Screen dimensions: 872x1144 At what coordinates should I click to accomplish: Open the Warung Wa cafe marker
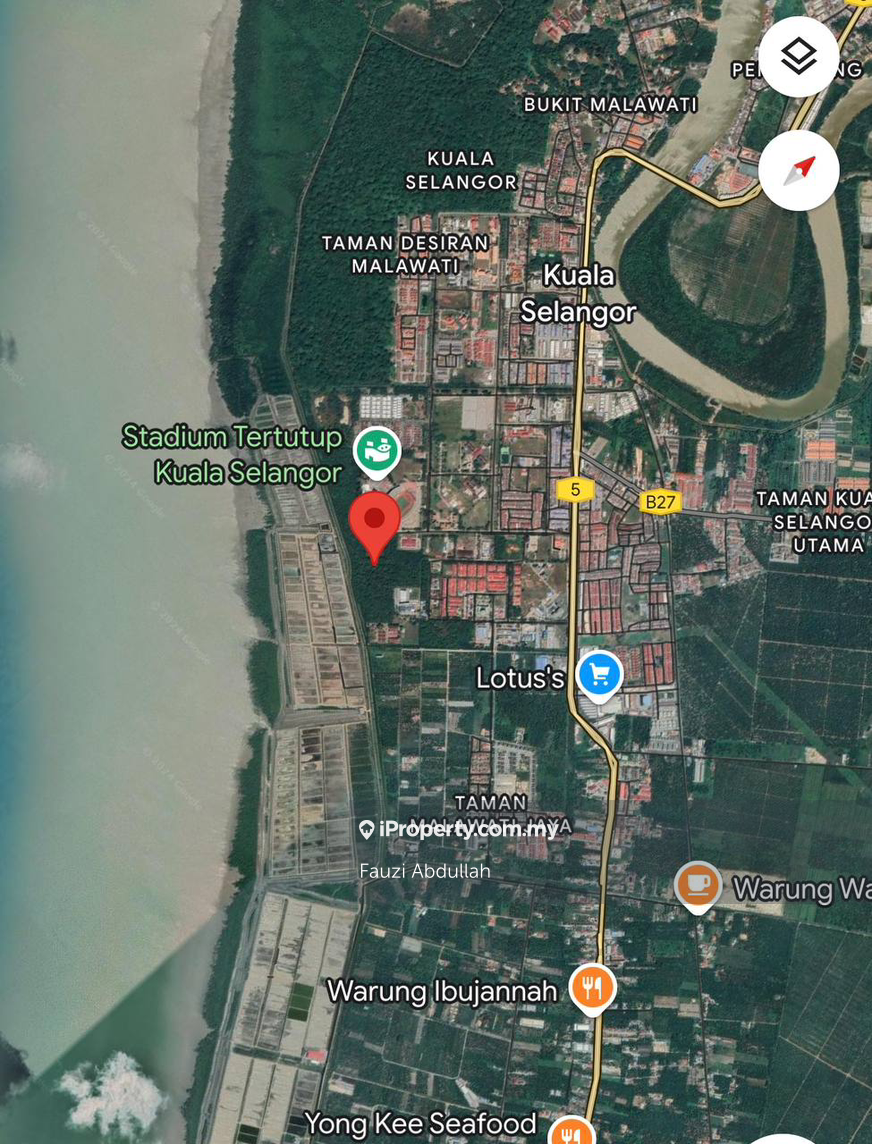[698, 886]
